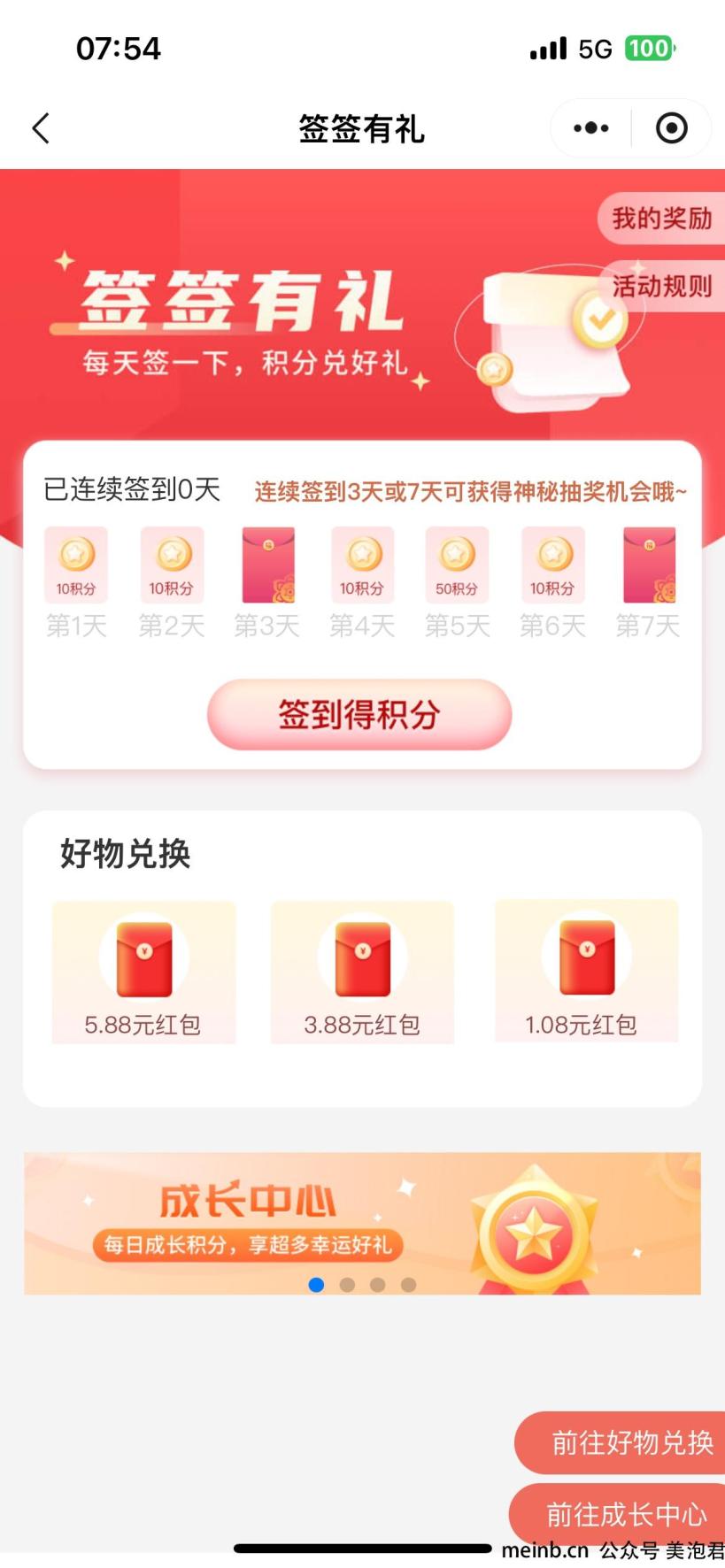Select the 1.08元红包 exchange item
This screenshot has width=725, height=1568.
(585, 971)
